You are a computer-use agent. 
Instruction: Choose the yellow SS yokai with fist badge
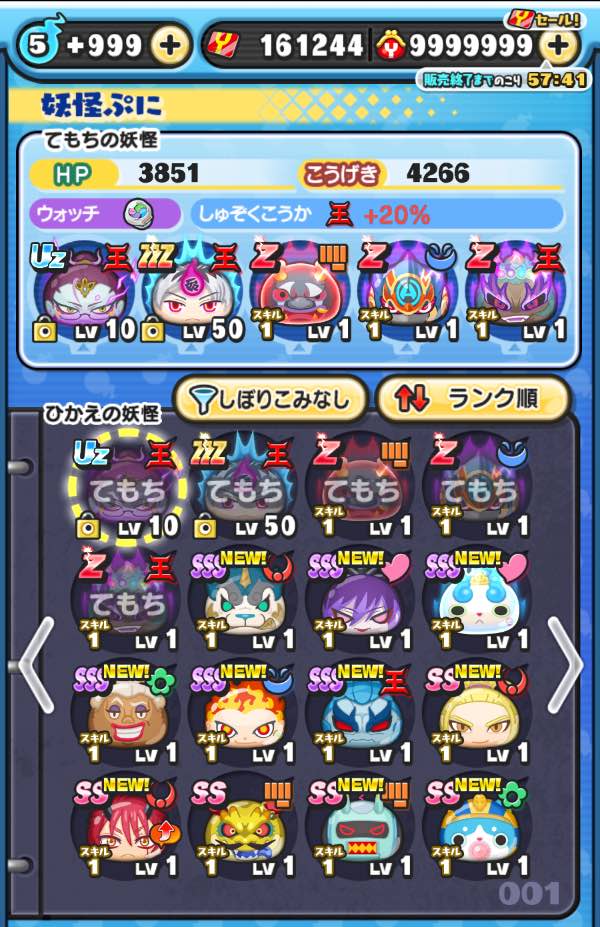[x=244, y=829]
